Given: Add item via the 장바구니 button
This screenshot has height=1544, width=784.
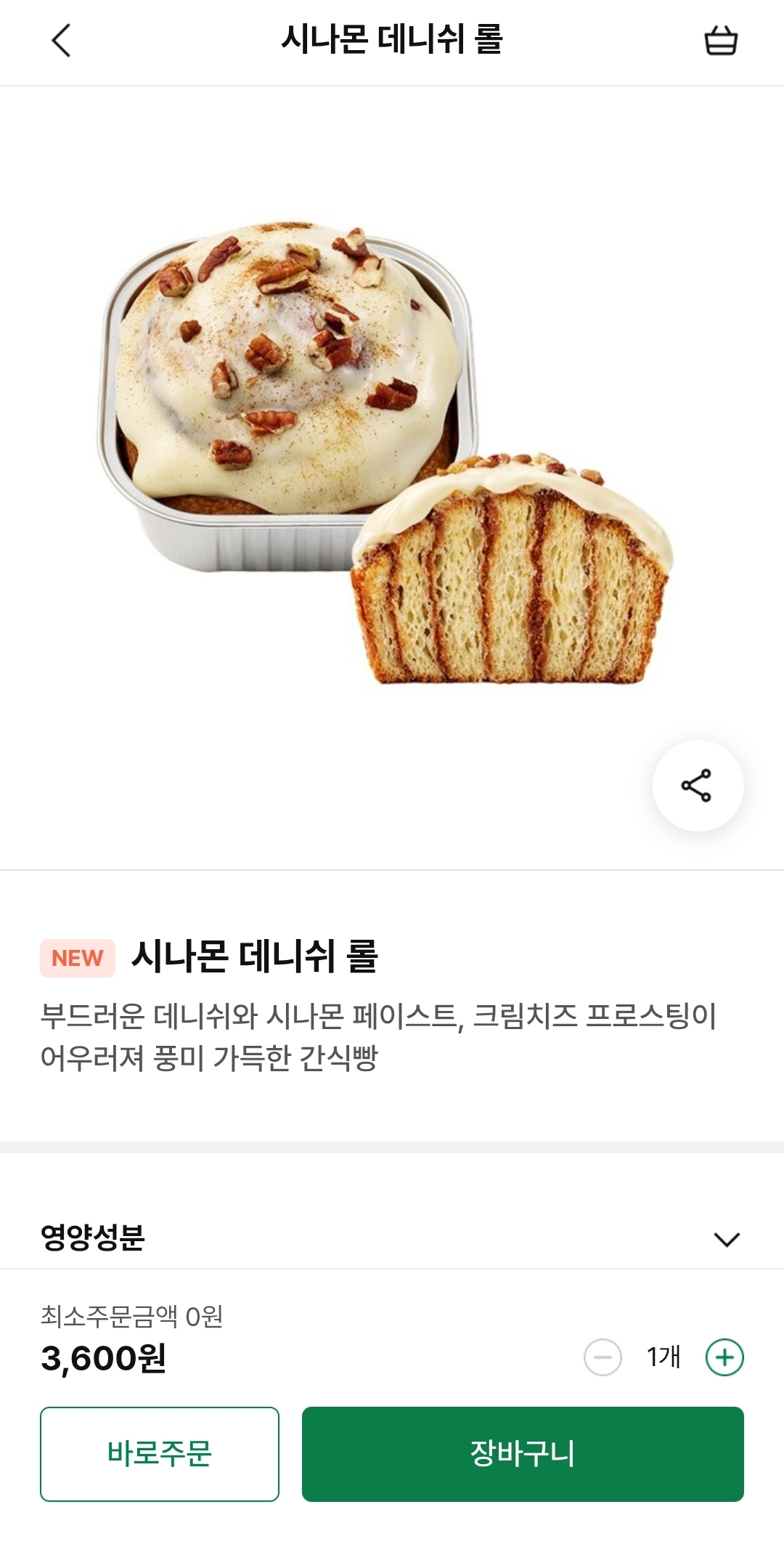Looking at the screenshot, I should pos(523,1454).
